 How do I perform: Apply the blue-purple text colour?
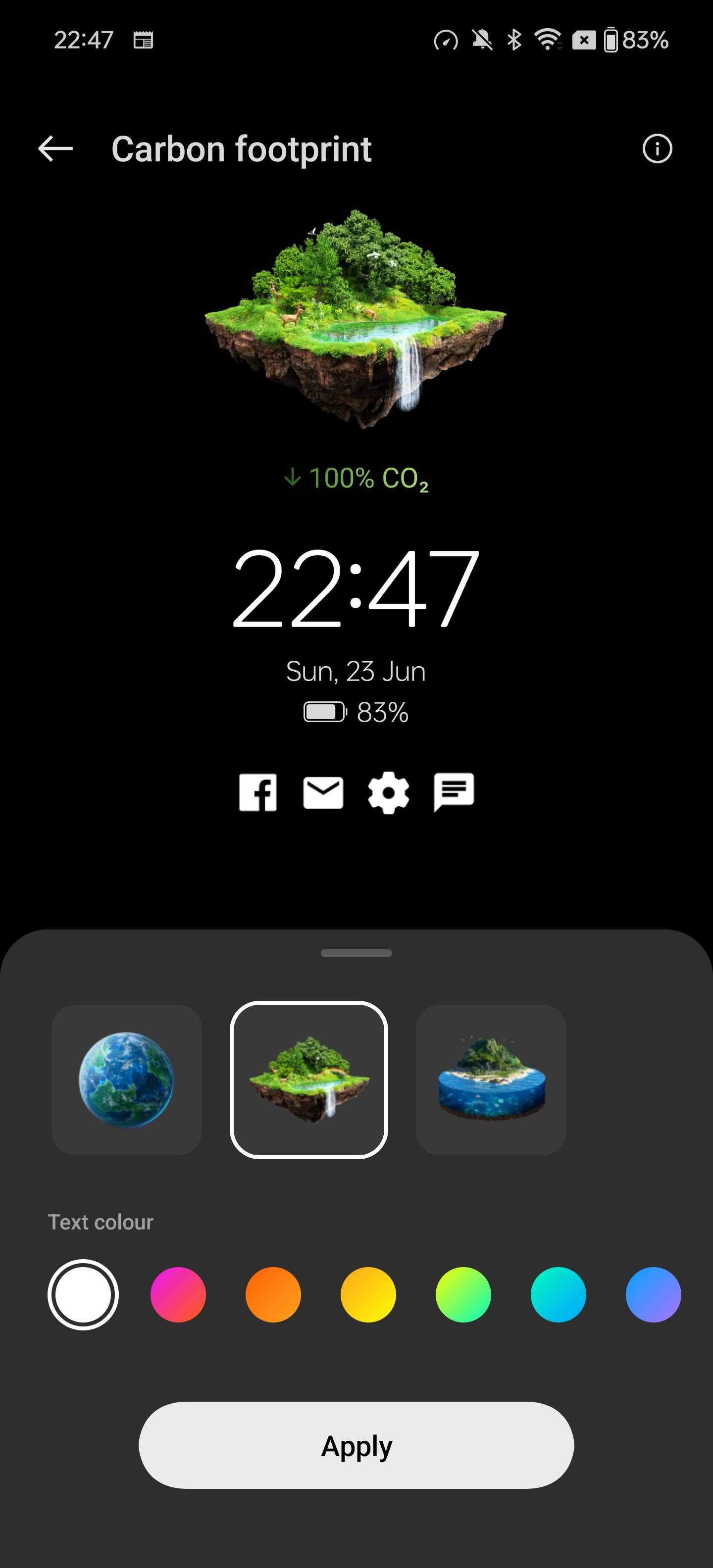pos(653,1294)
